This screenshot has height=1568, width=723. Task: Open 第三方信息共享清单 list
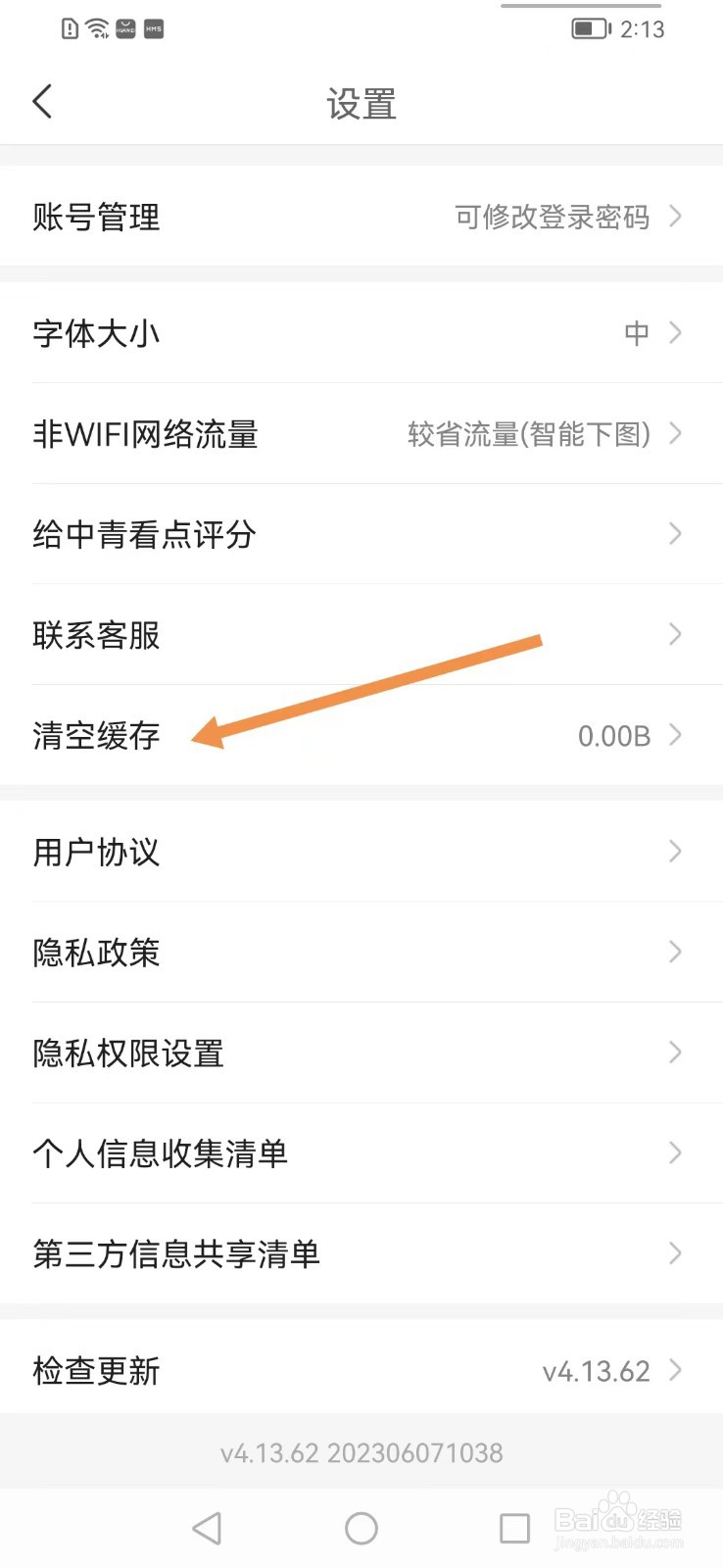174,1253
